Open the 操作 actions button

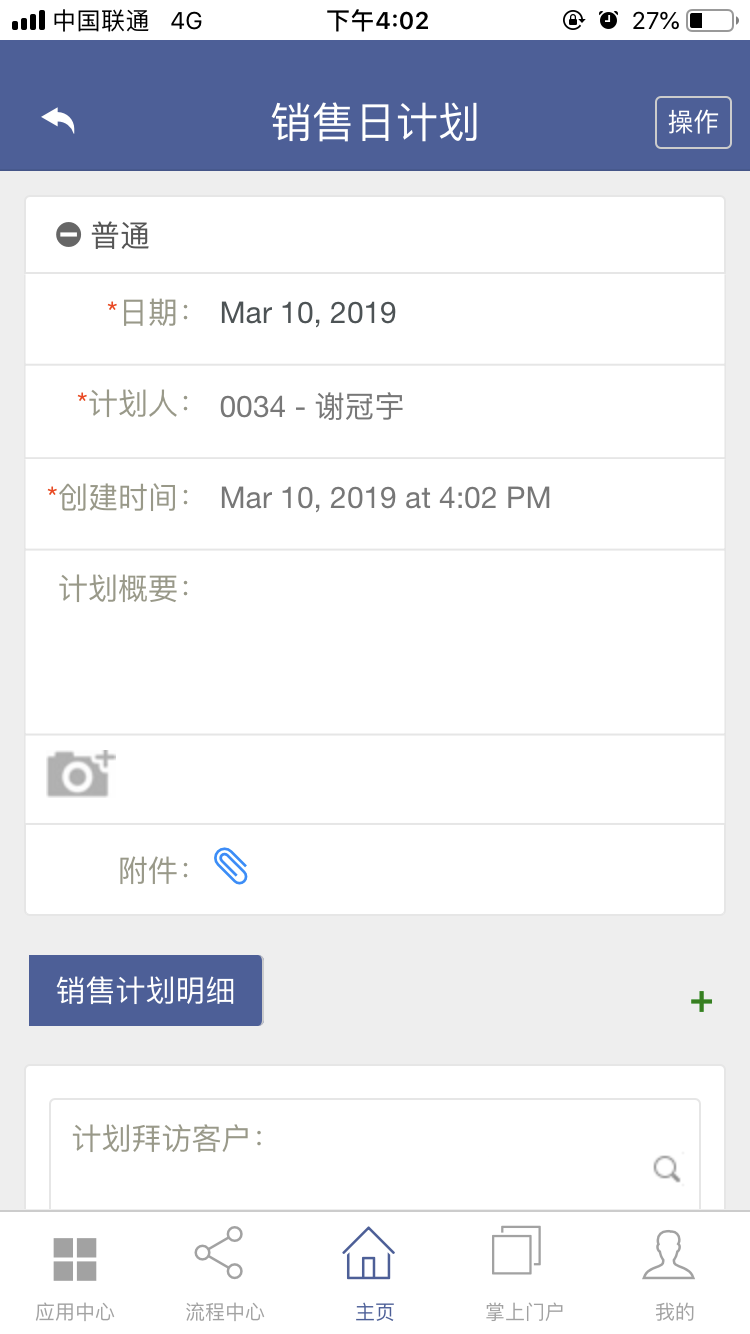click(x=693, y=122)
